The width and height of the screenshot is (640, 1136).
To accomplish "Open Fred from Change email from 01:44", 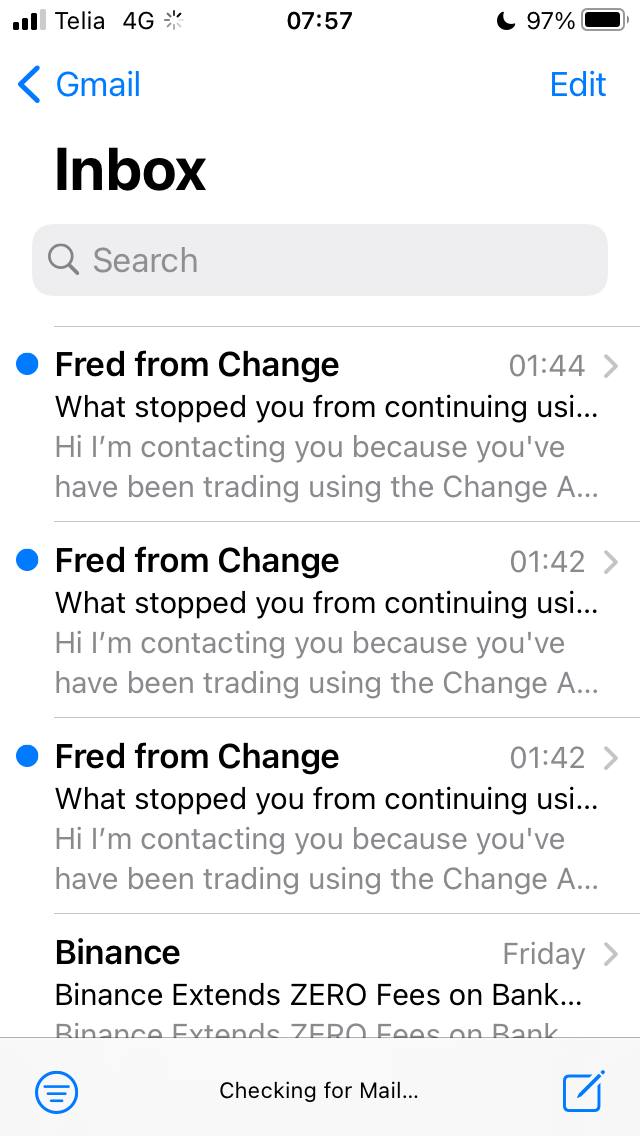I will point(320,425).
